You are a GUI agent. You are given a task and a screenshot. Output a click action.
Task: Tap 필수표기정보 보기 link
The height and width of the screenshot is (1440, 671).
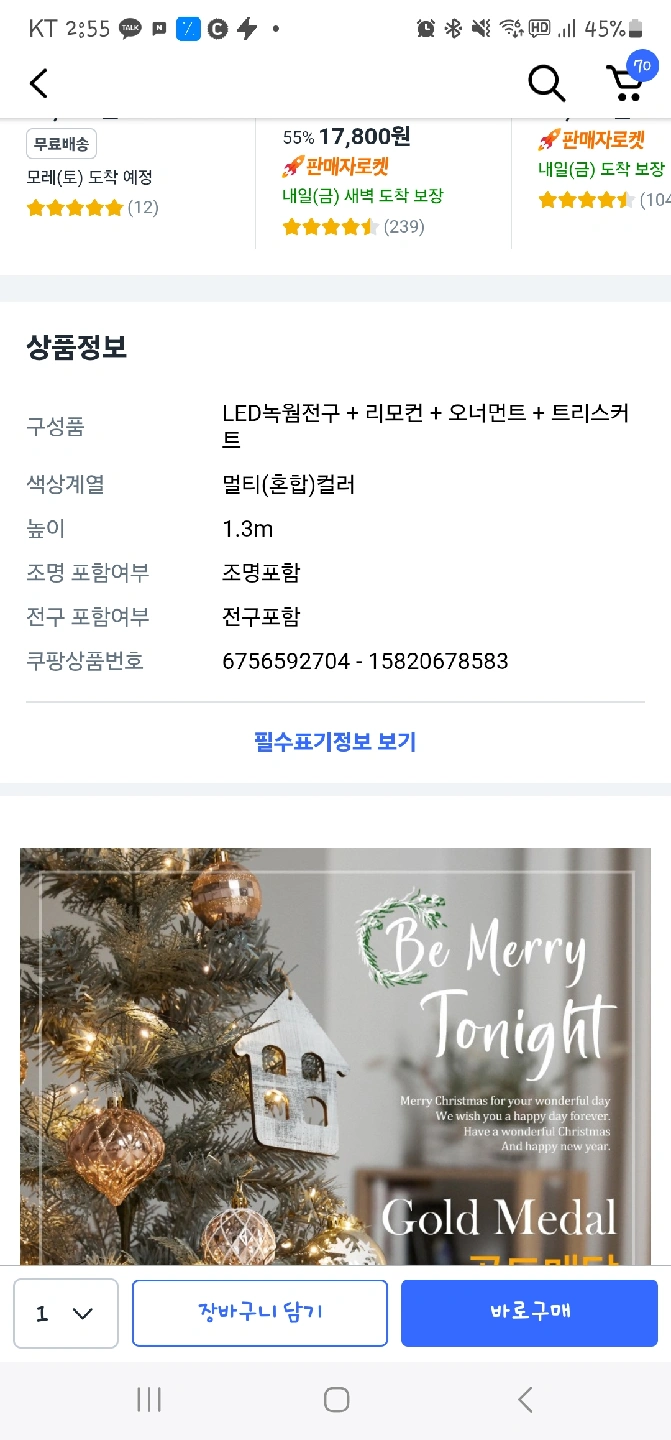click(x=335, y=742)
